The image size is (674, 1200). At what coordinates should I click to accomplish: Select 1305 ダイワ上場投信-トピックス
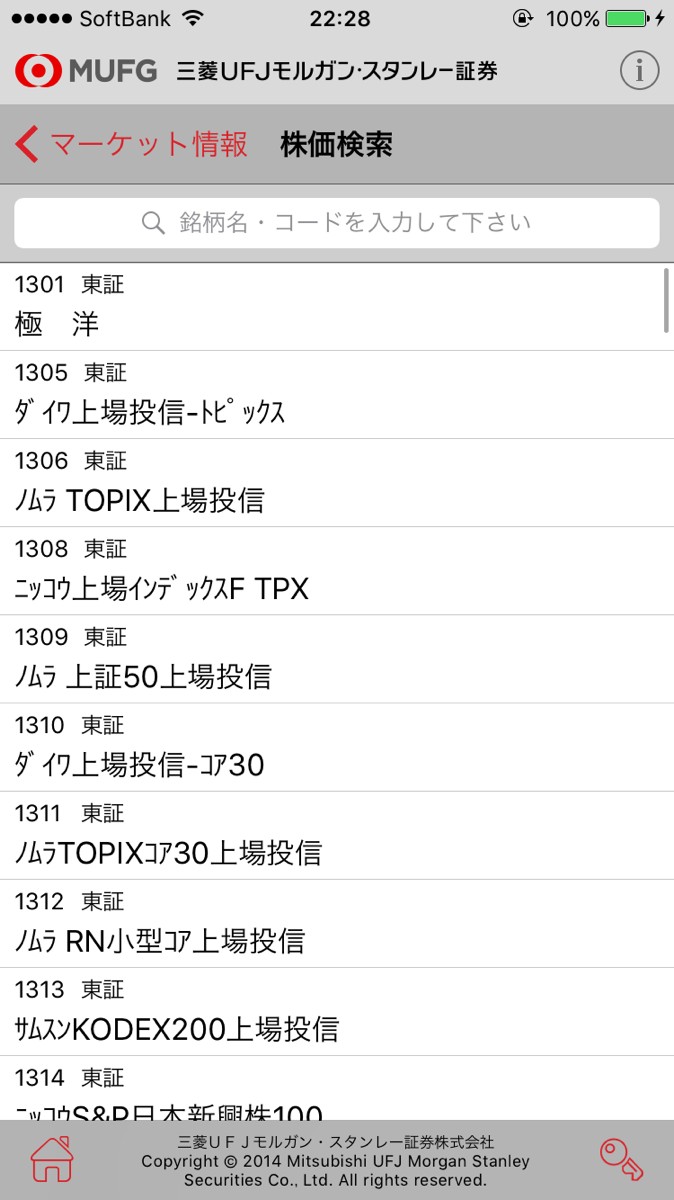click(337, 395)
